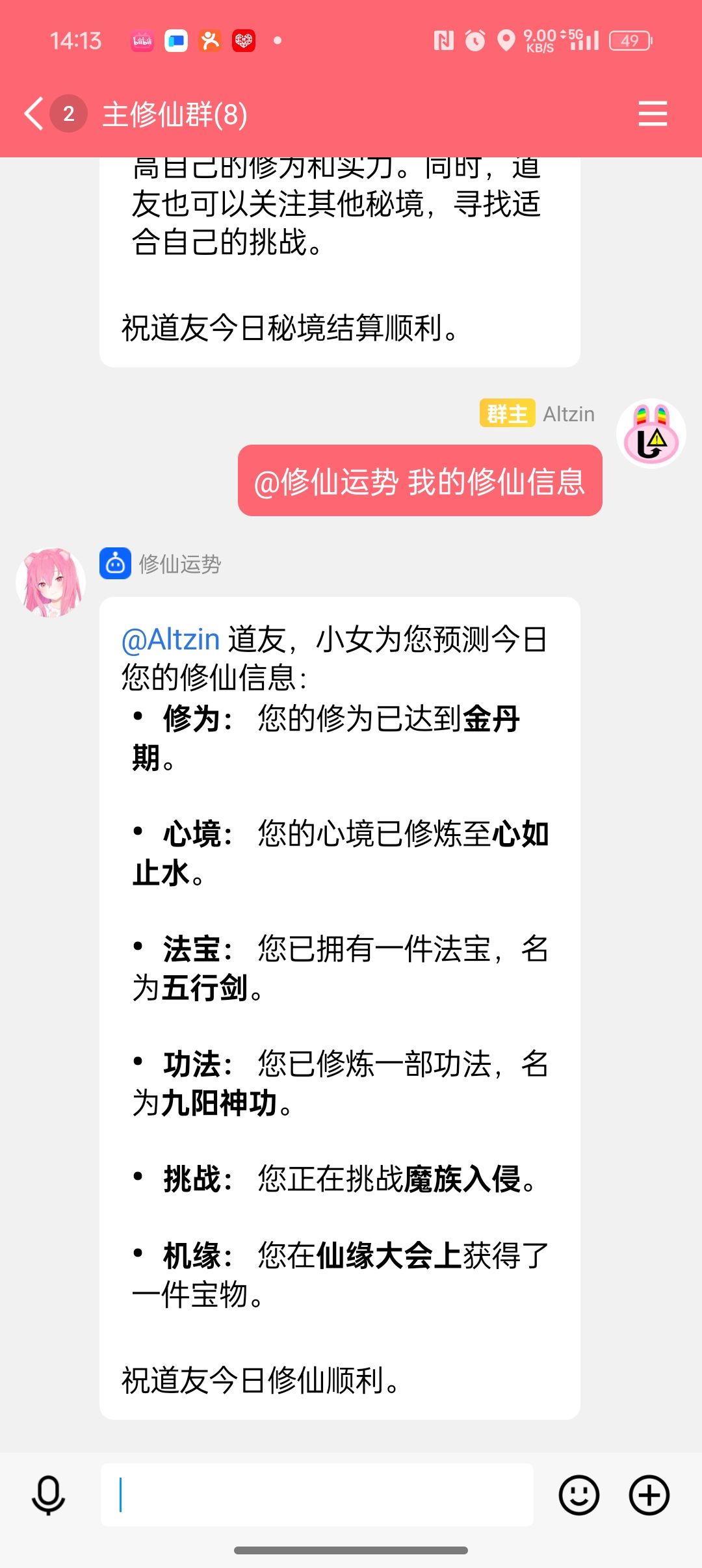Image resolution: width=702 pixels, height=1568 pixels.
Task: Go back from the 主修仙群 chat
Action: 34,114
